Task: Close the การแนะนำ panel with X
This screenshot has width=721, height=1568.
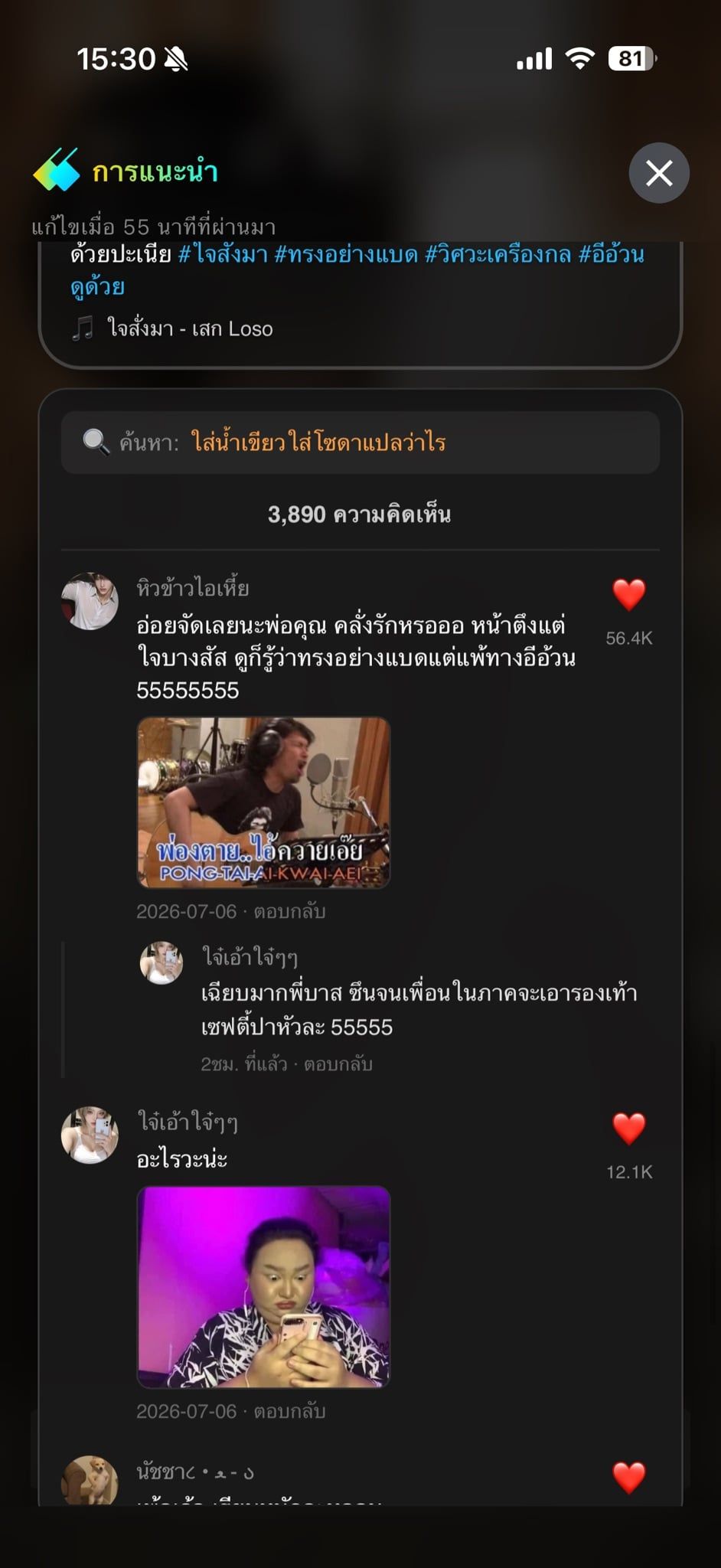Action: click(659, 173)
